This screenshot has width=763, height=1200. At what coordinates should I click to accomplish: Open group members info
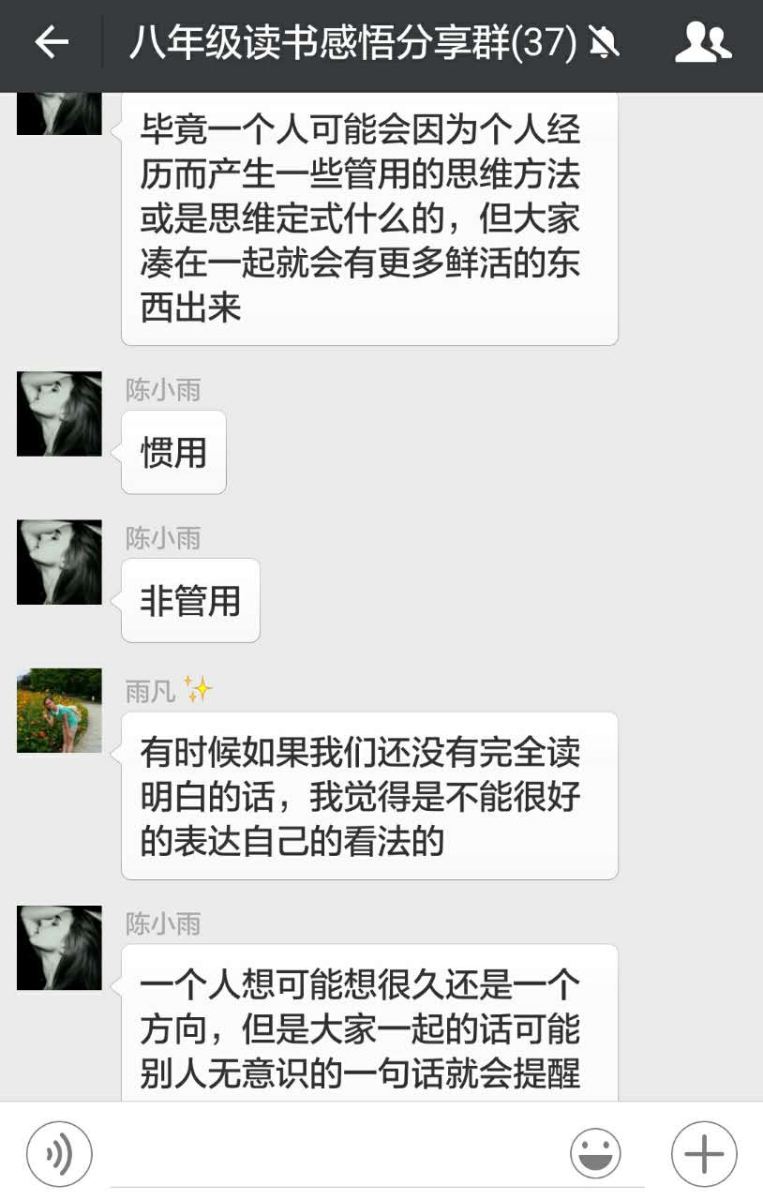(704, 43)
